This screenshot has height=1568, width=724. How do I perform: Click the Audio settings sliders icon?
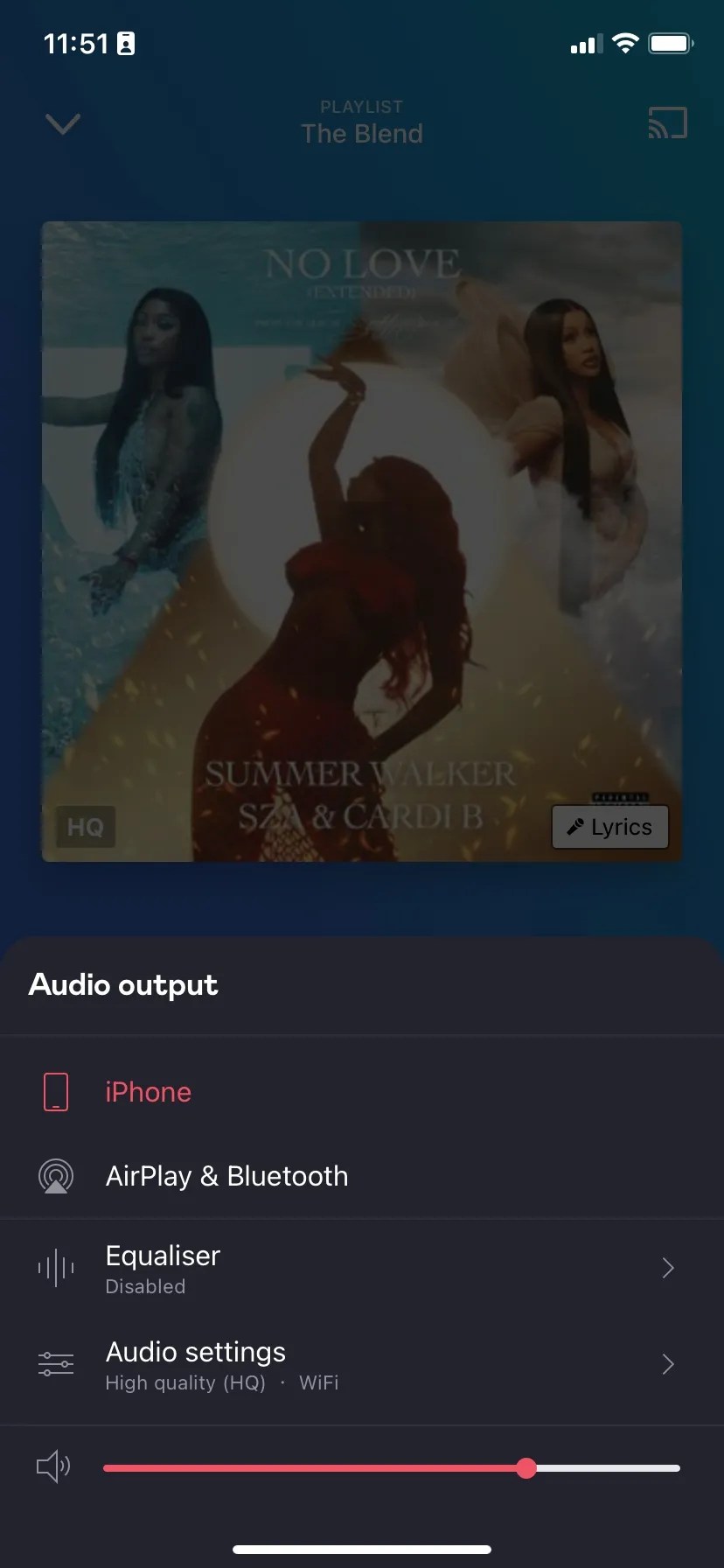pos(55,1364)
